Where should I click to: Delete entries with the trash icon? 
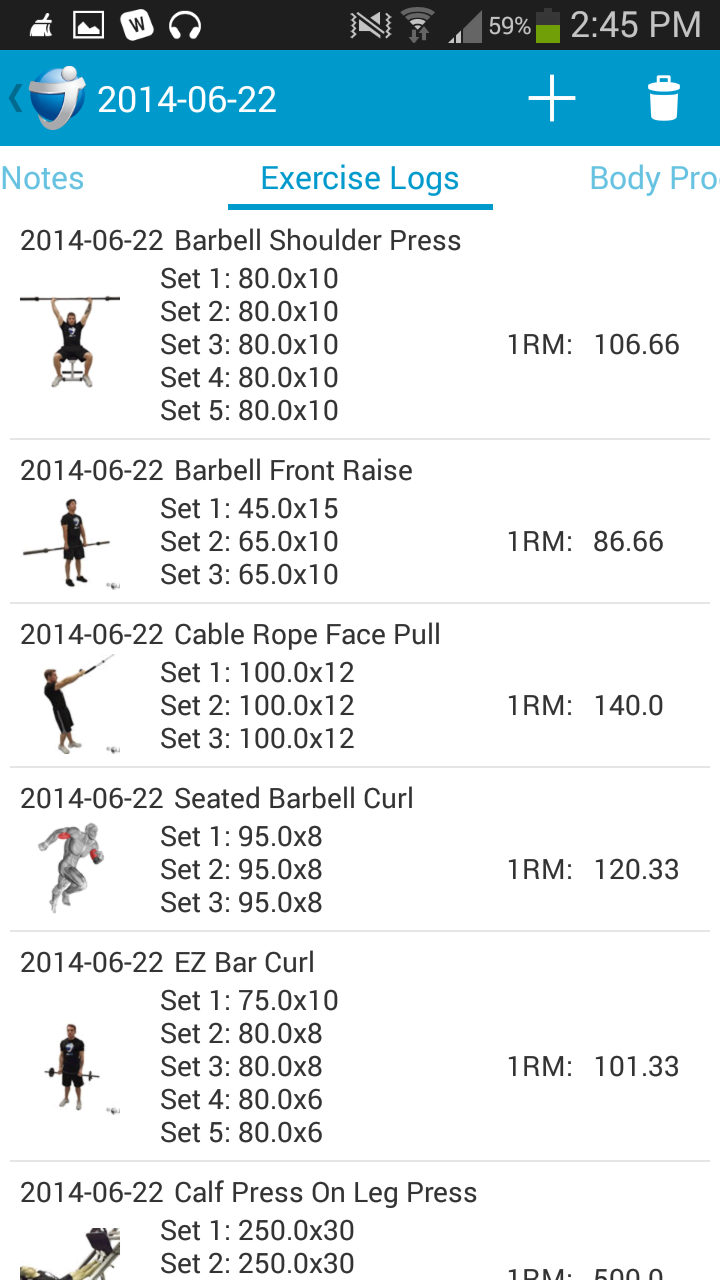coord(663,99)
